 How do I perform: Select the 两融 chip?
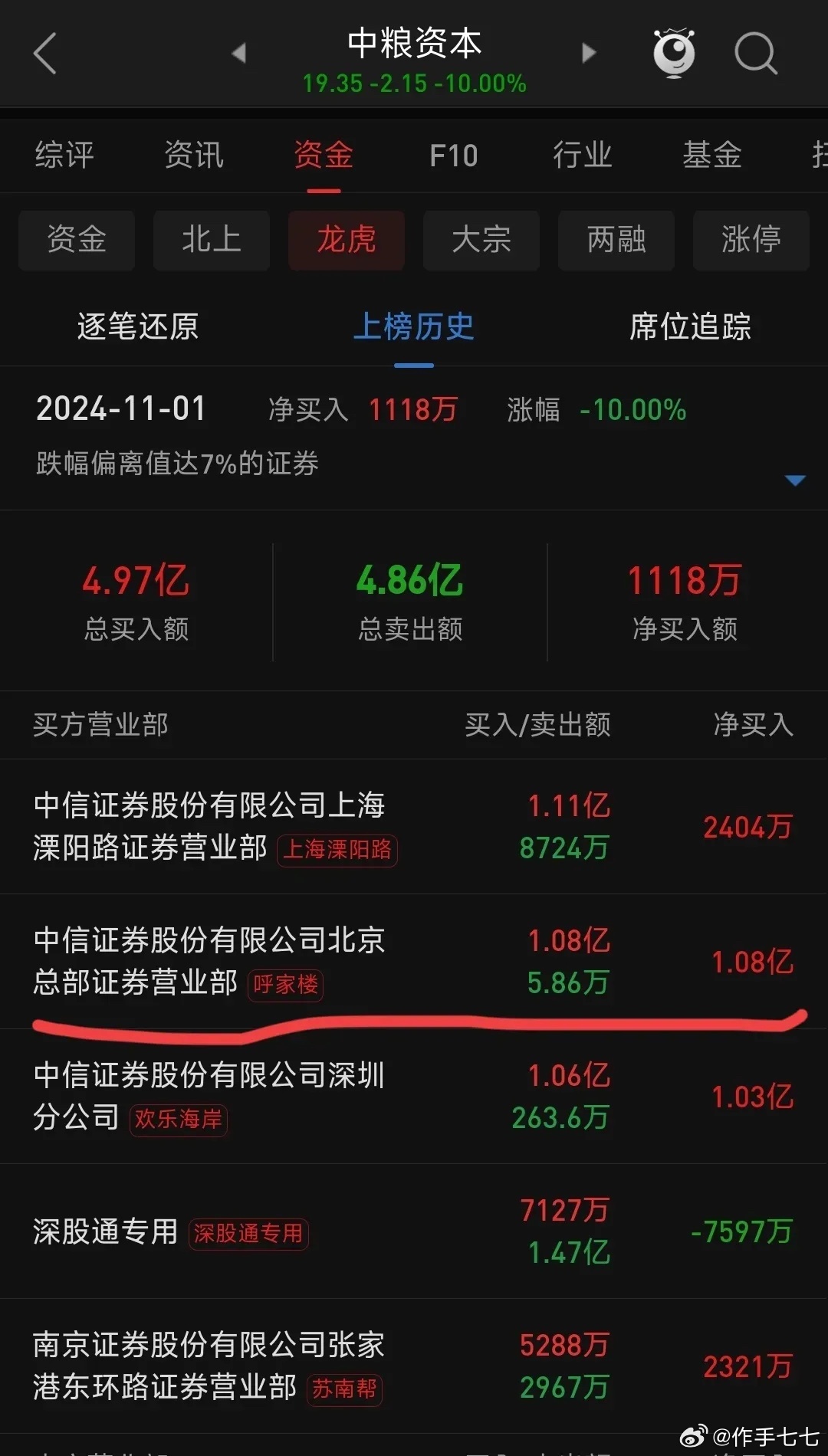tap(616, 240)
